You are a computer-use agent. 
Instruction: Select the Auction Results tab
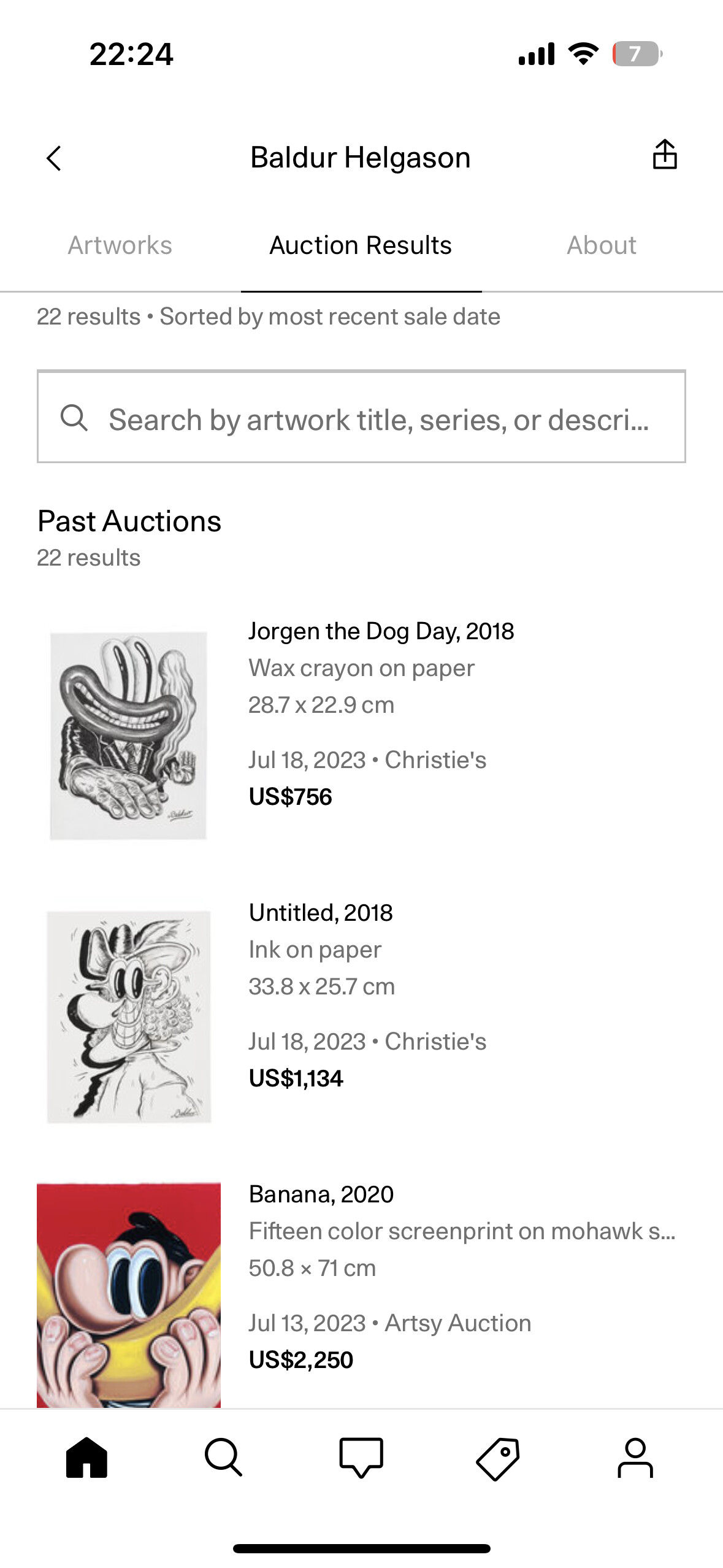[x=361, y=245]
